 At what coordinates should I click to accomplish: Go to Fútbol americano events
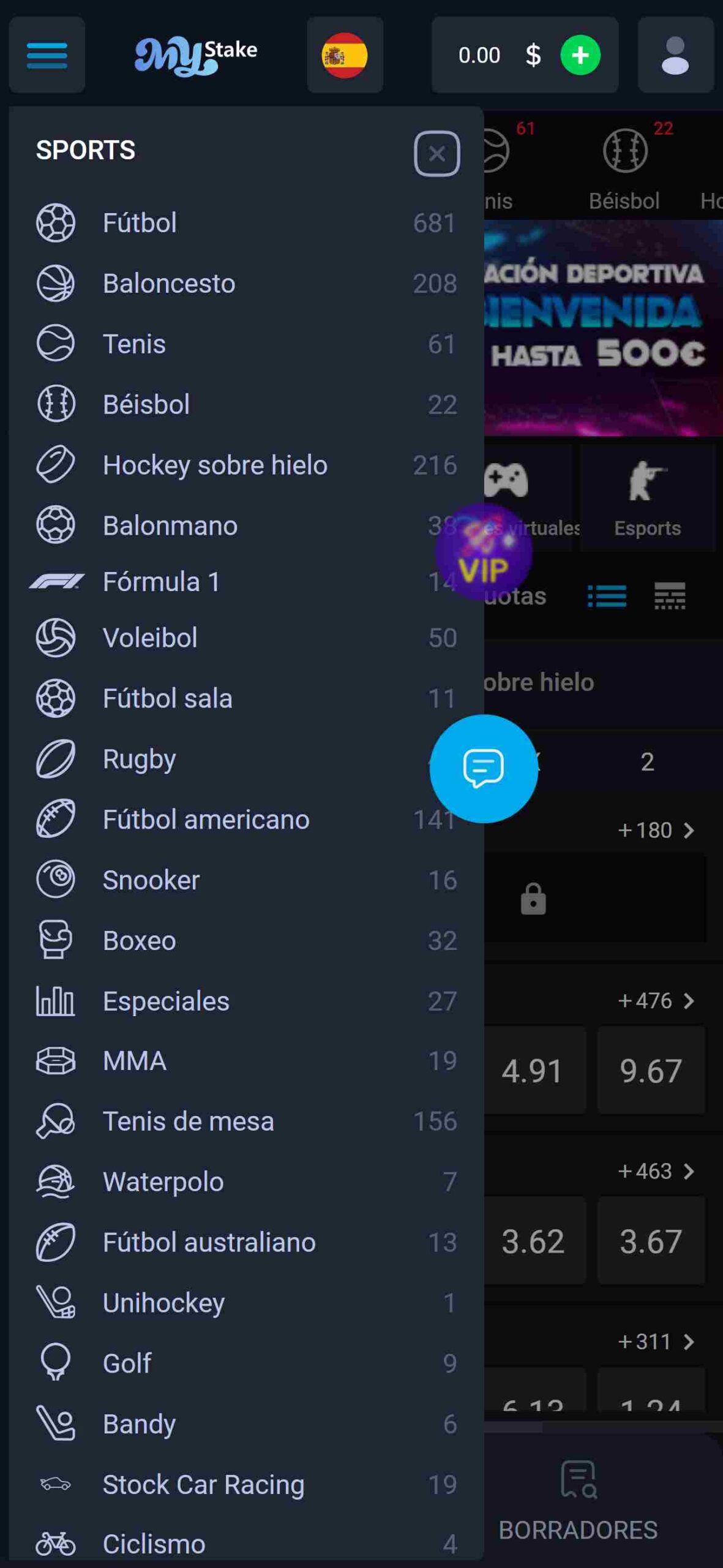coord(206,820)
